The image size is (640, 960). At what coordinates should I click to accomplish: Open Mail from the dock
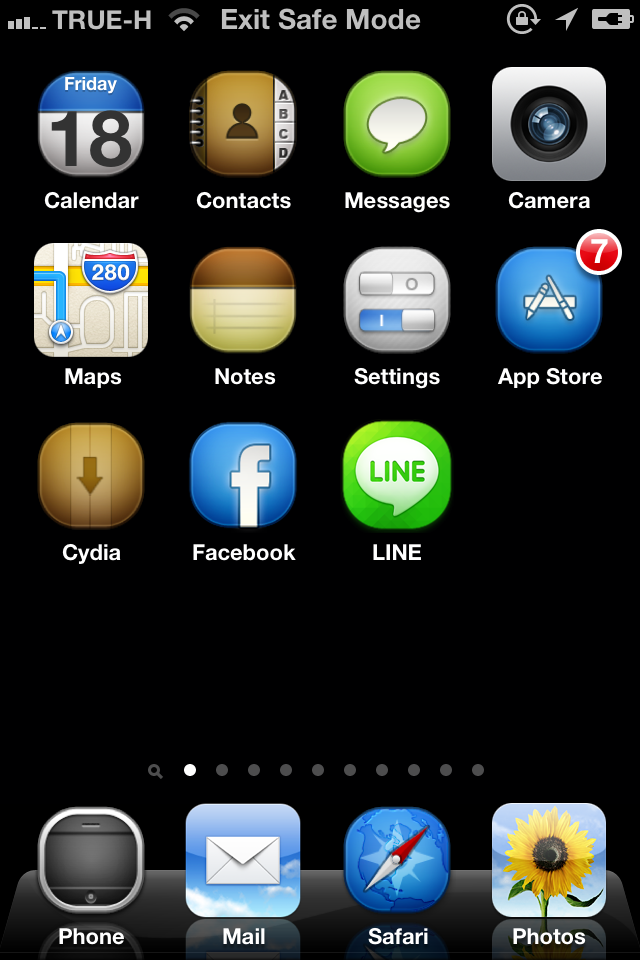[243, 862]
